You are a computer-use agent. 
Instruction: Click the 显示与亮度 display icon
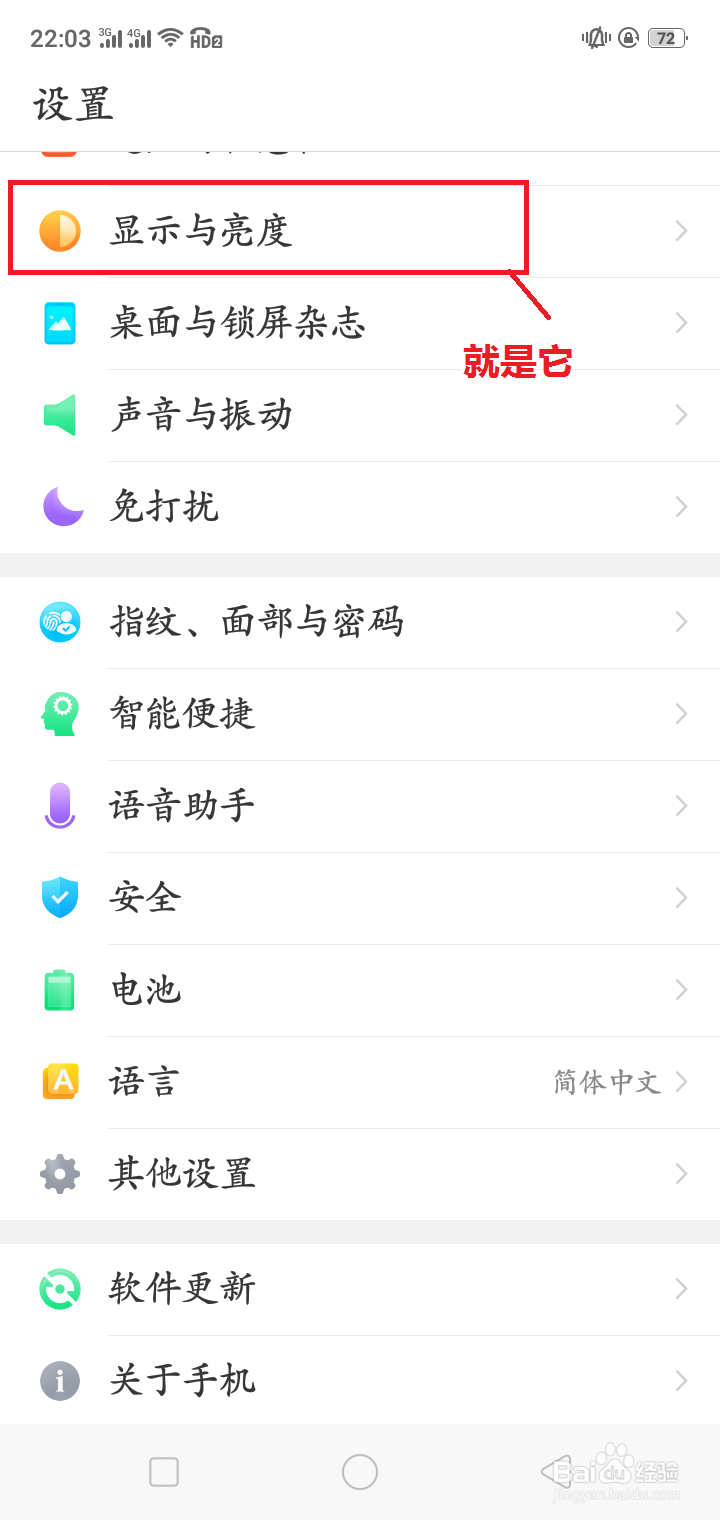point(59,229)
